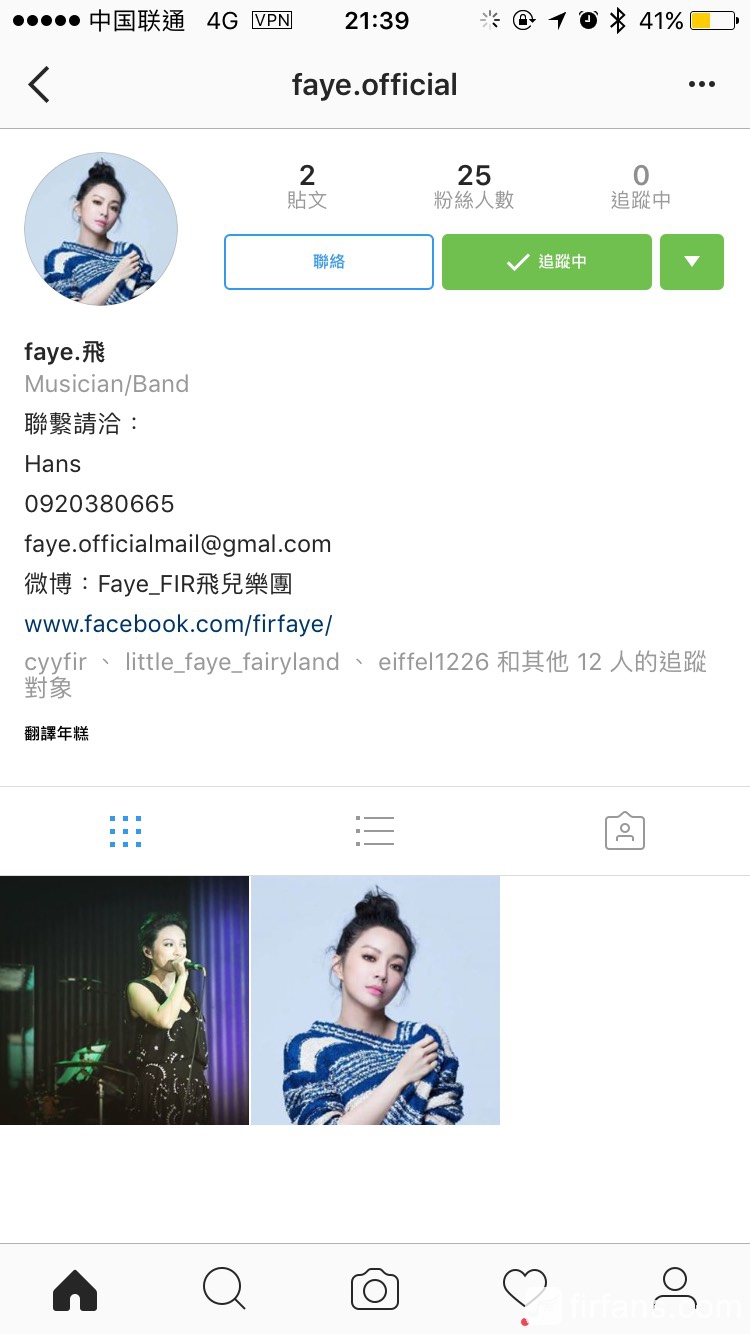Screen dimensions: 750x1334
Task: Tap the green 追蹤中 following button
Action: (546, 262)
